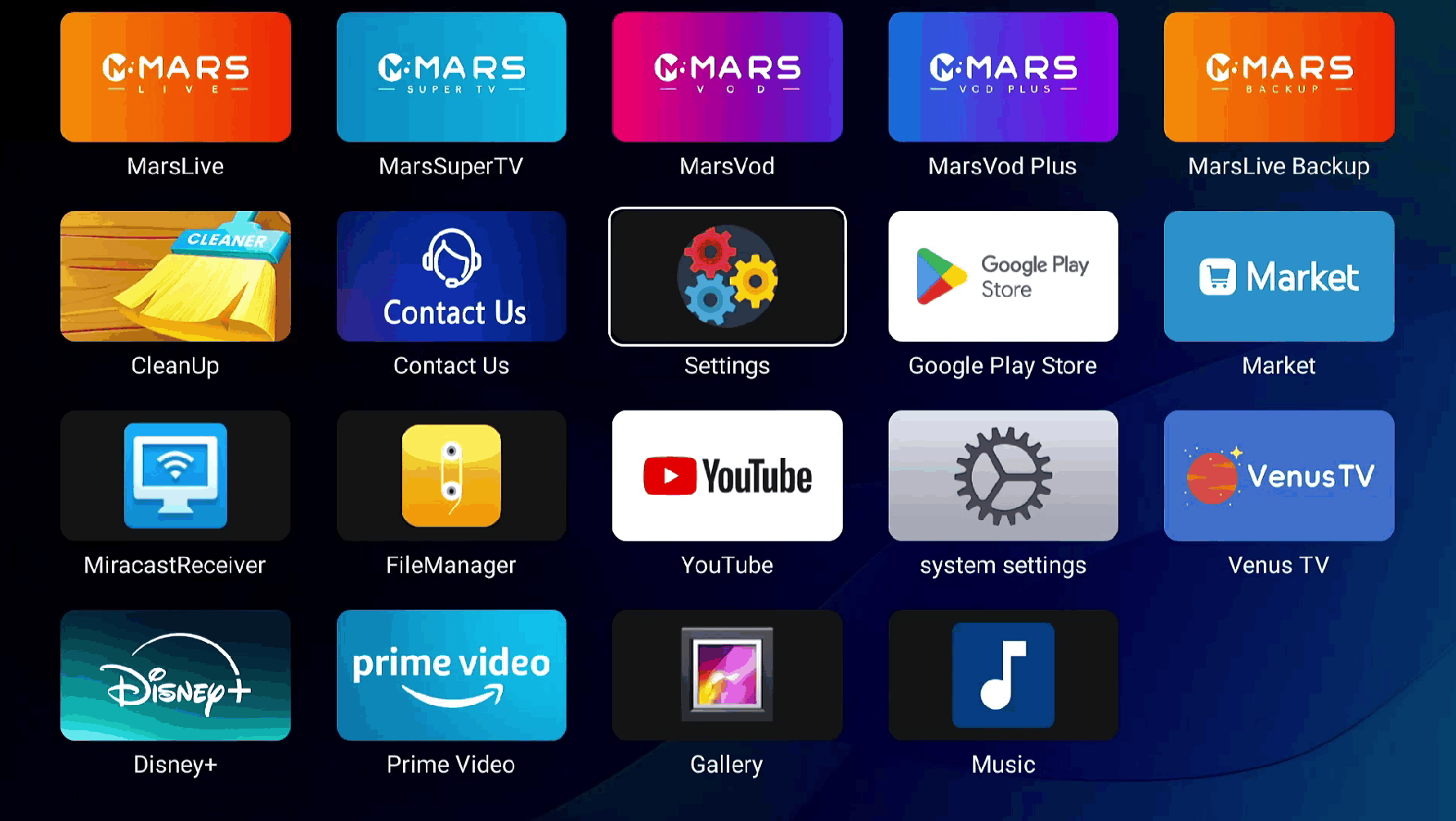Launch Venus TV
The image size is (1456, 821).
(1279, 476)
